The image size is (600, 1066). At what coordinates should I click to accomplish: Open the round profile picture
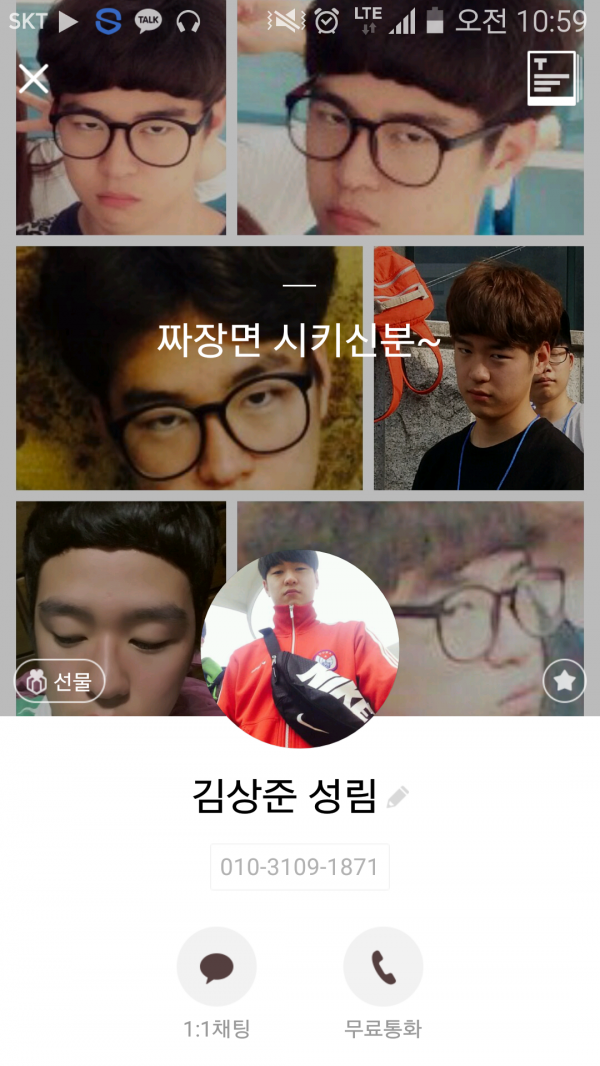click(300, 648)
